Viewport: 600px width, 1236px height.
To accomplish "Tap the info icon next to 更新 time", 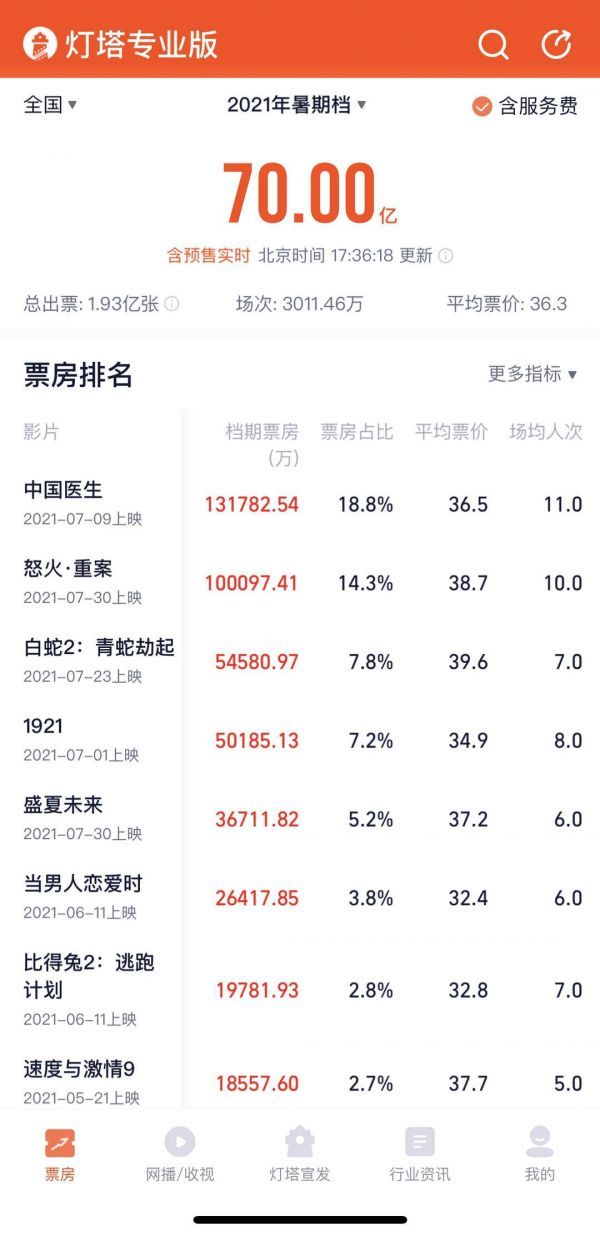I will coord(445,256).
